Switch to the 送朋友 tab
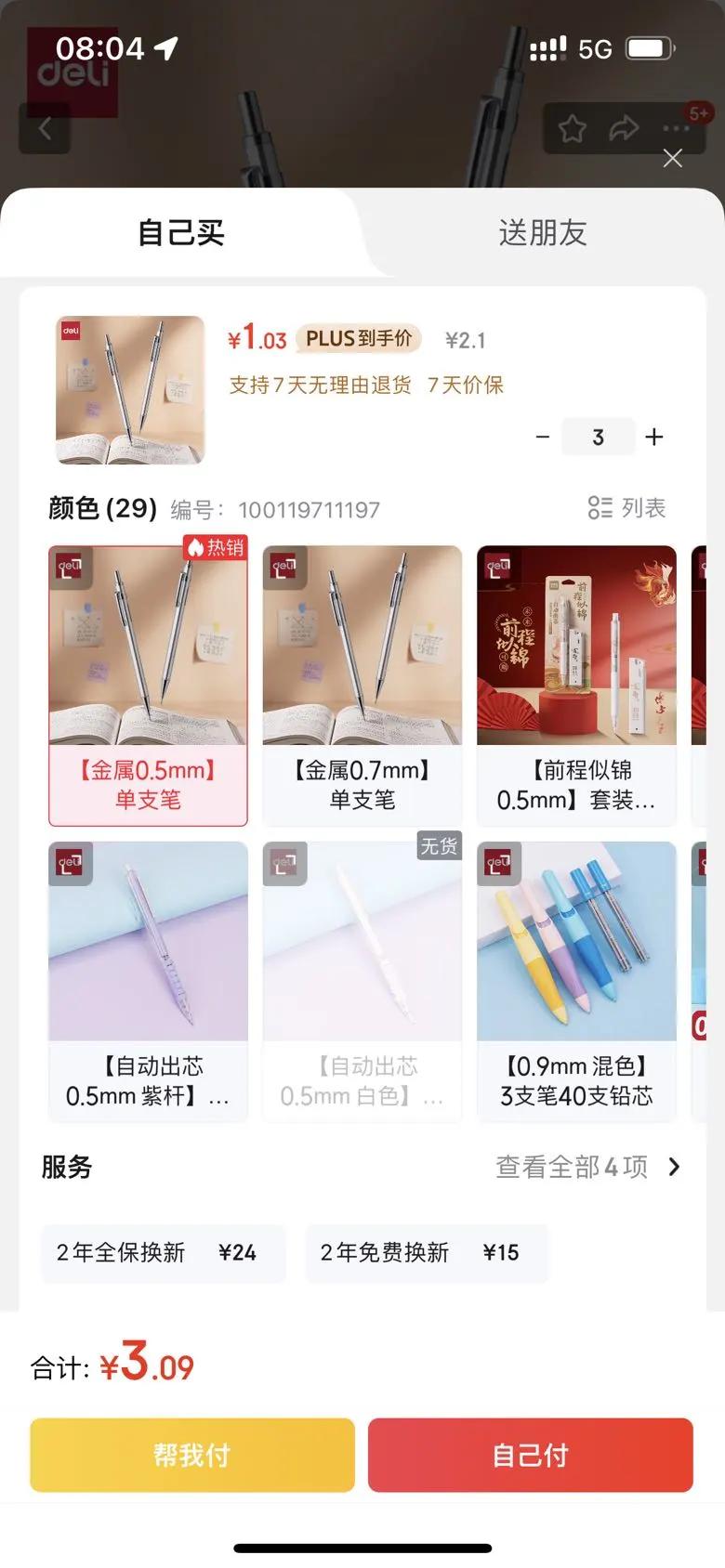The width and height of the screenshot is (725, 1568). click(543, 232)
